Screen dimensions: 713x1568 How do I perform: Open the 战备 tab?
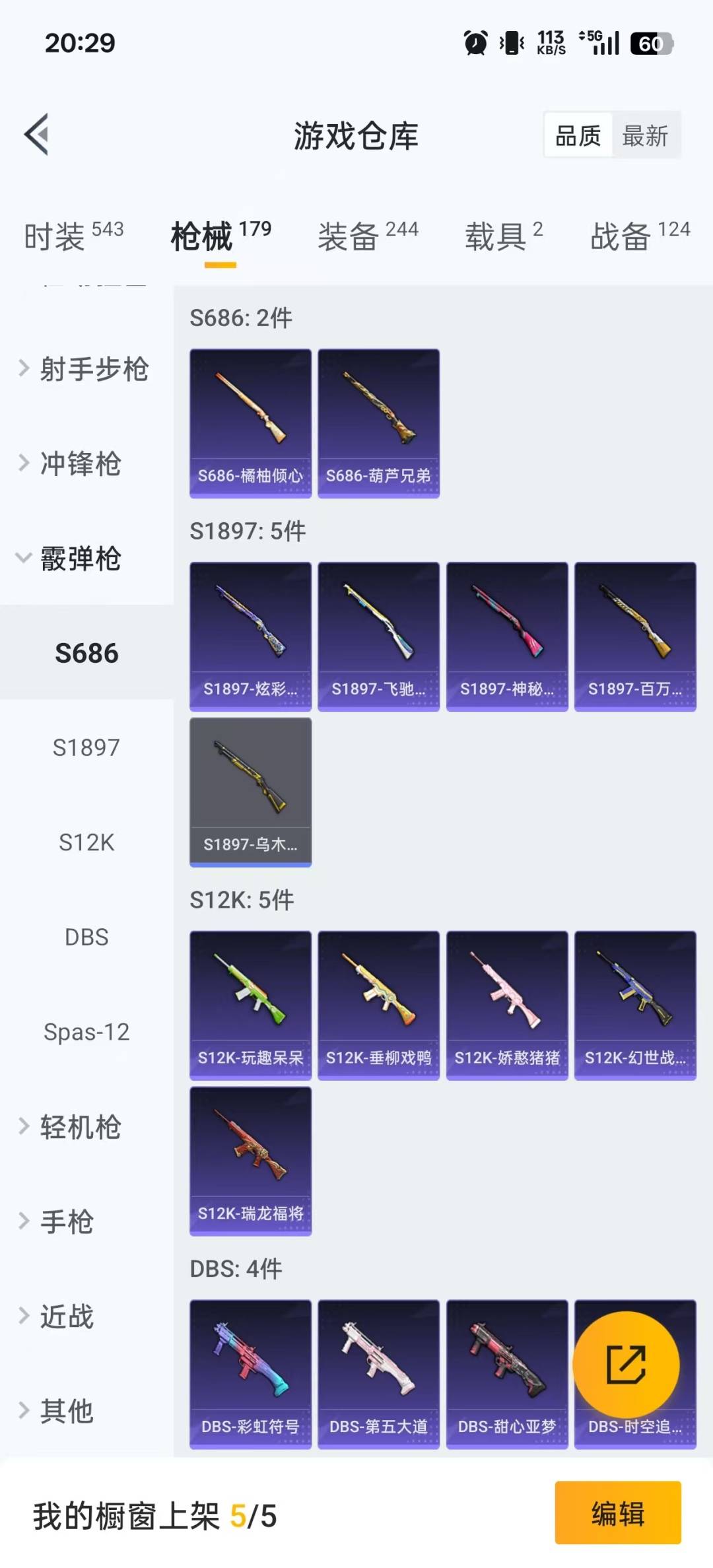(x=639, y=236)
